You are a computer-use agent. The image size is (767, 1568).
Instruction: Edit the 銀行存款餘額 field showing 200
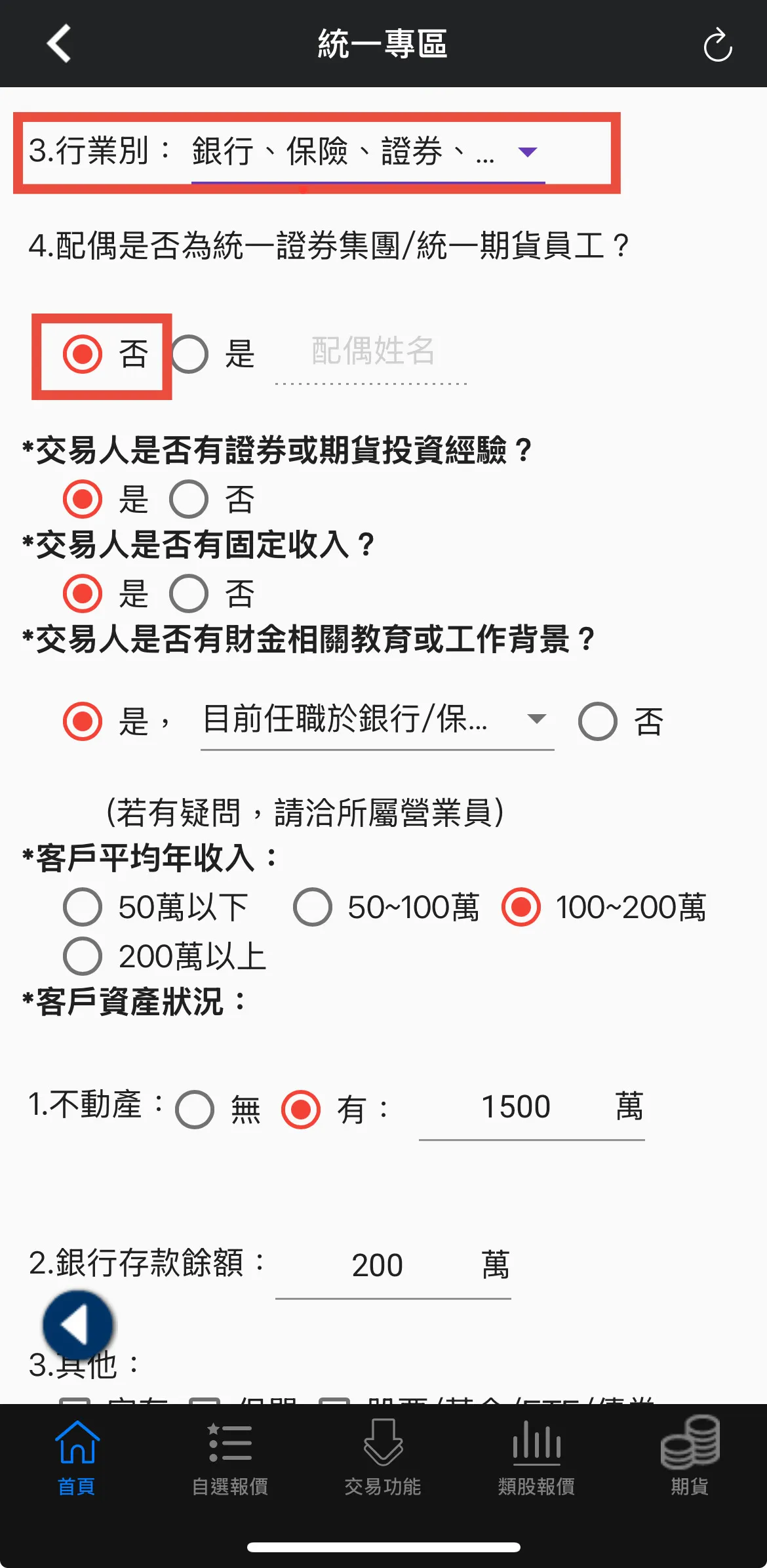click(377, 1266)
